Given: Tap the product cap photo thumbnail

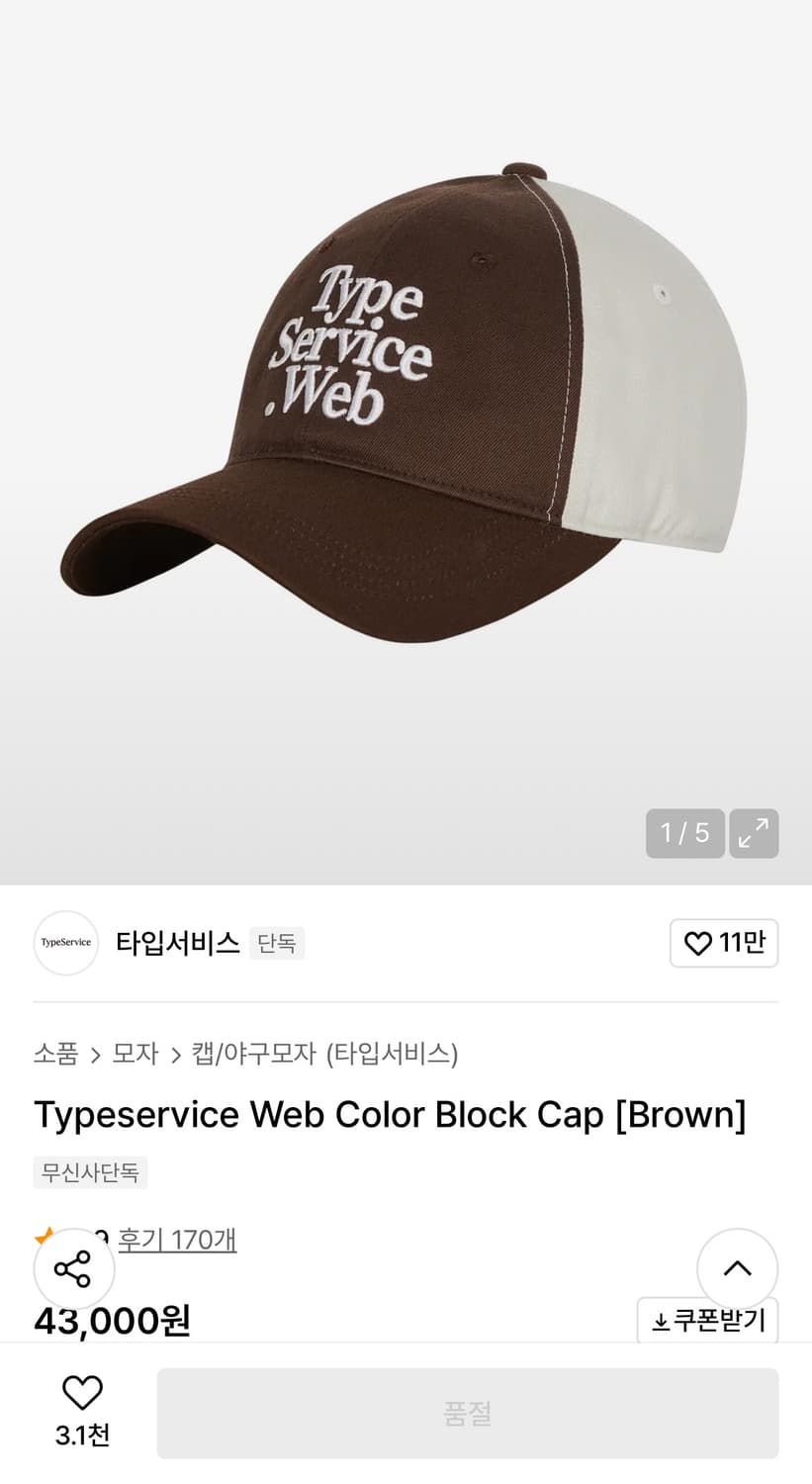Looking at the screenshot, I should pyautogui.click(x=406, y=416).
